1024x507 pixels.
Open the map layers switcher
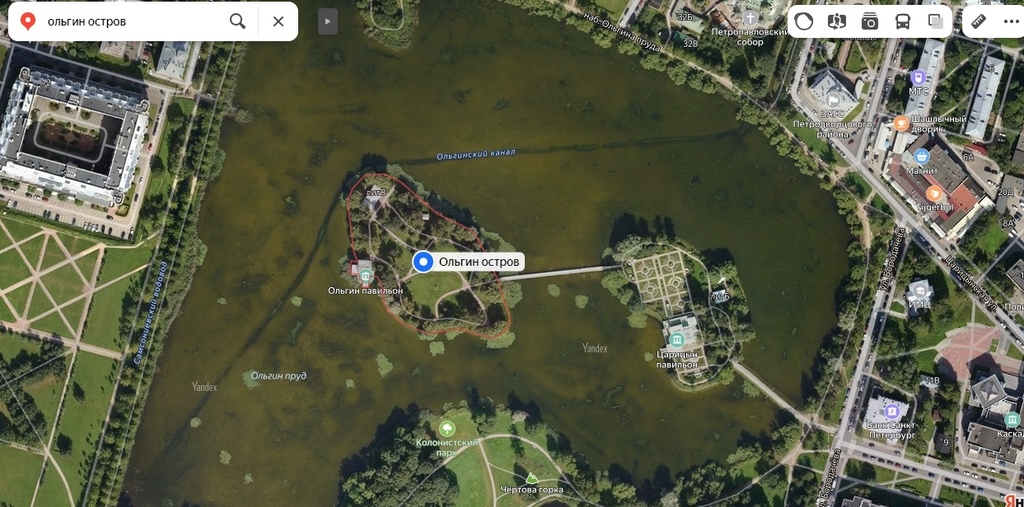tap(935, 21)
